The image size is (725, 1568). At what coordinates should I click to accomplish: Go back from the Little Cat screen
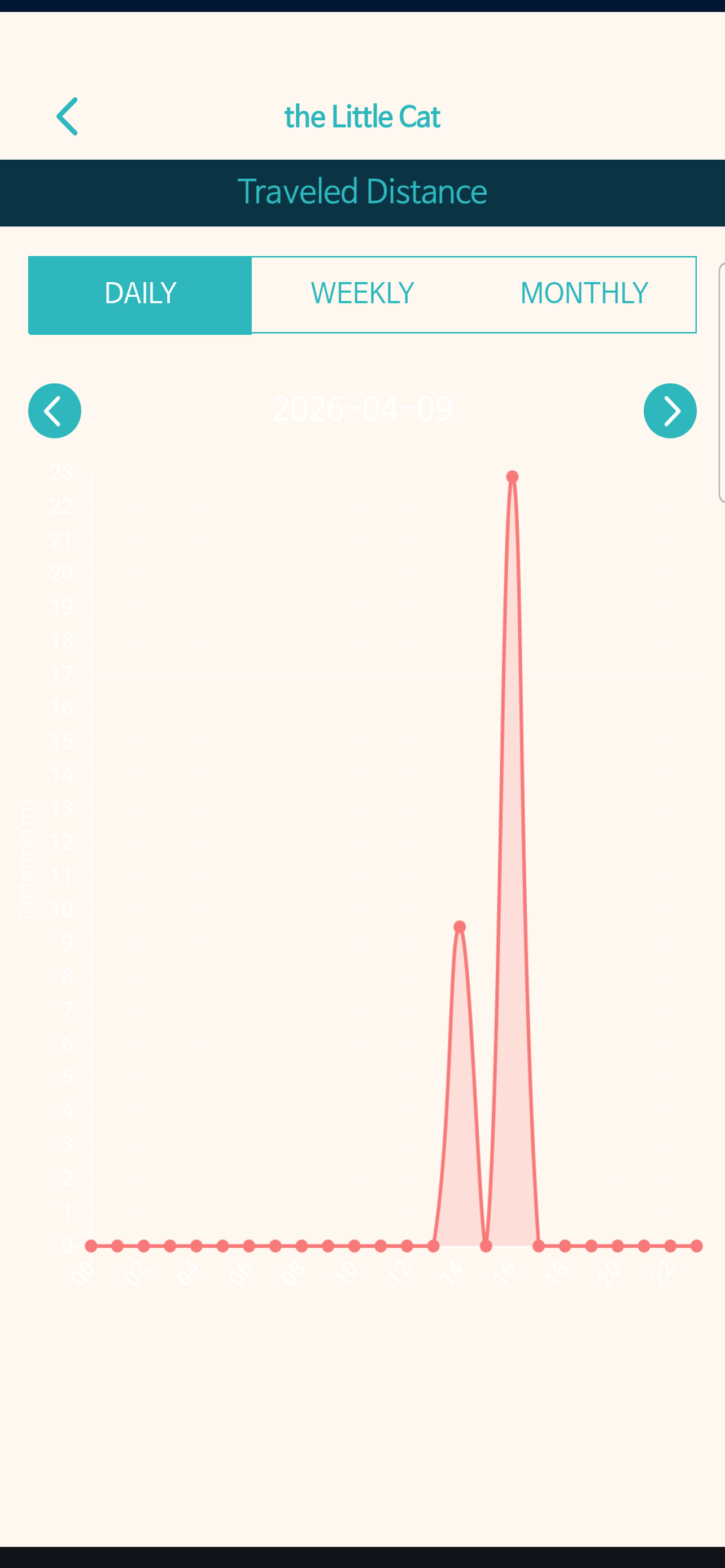tap(67, 116)
